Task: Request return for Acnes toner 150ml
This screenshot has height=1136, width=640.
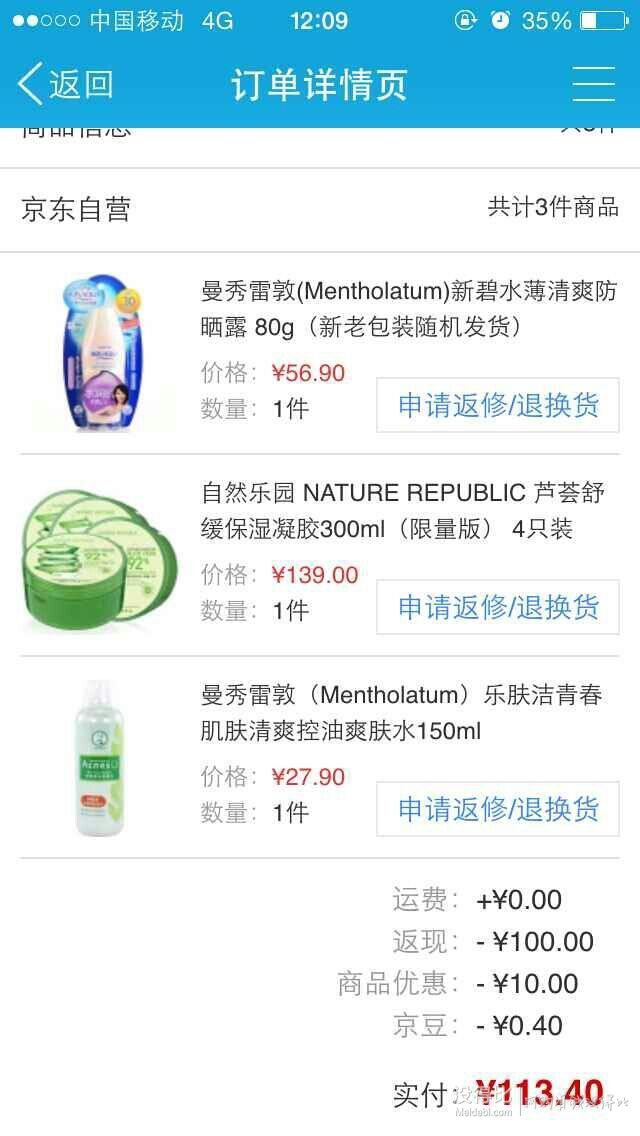Action: coord(498,809)
